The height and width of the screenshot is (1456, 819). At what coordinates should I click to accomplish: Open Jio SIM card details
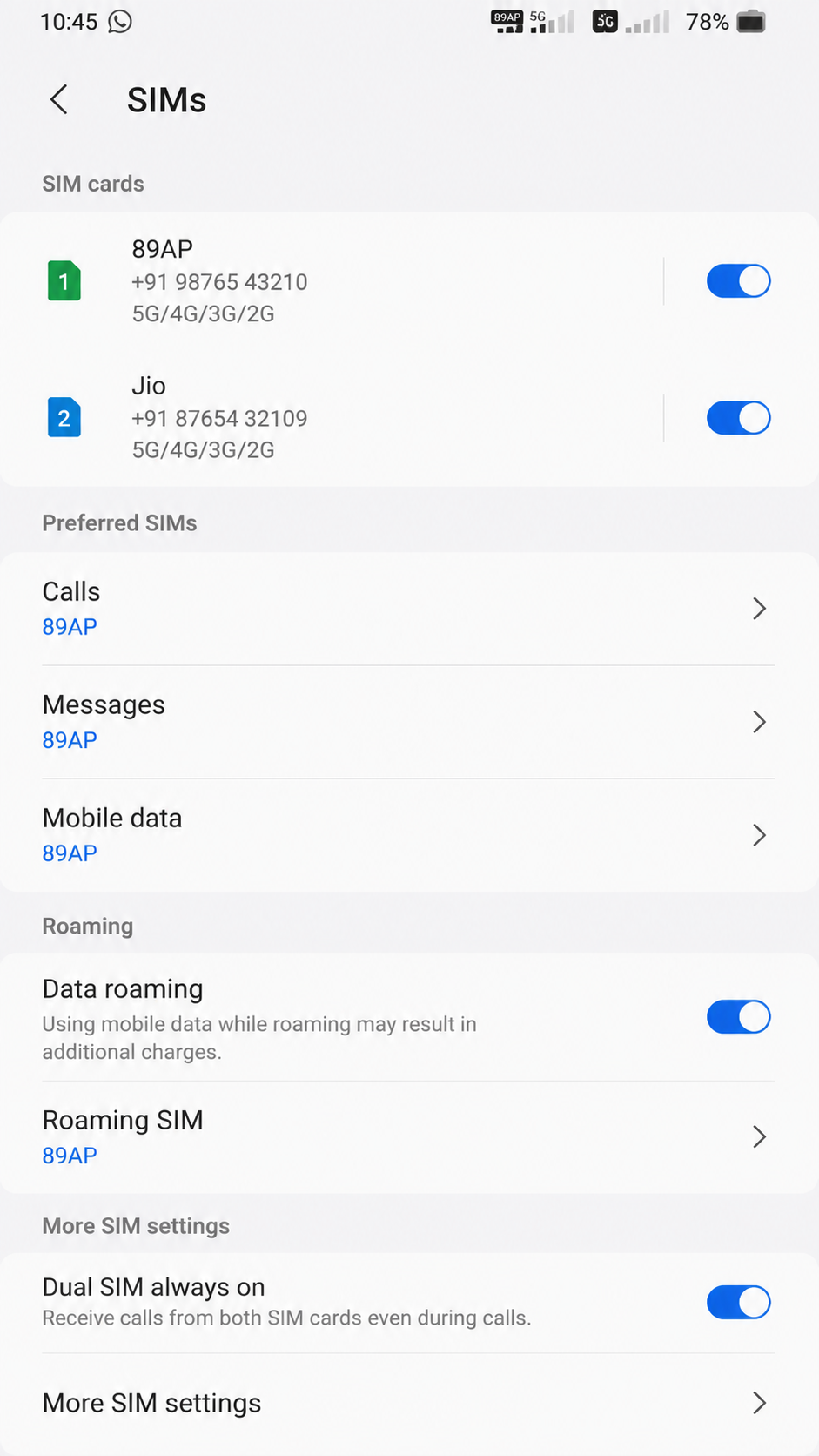point(331,418)
